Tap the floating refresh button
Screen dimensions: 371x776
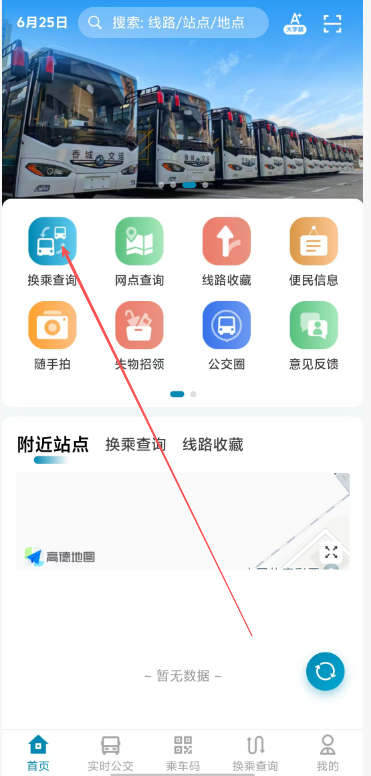coord(325,671)
